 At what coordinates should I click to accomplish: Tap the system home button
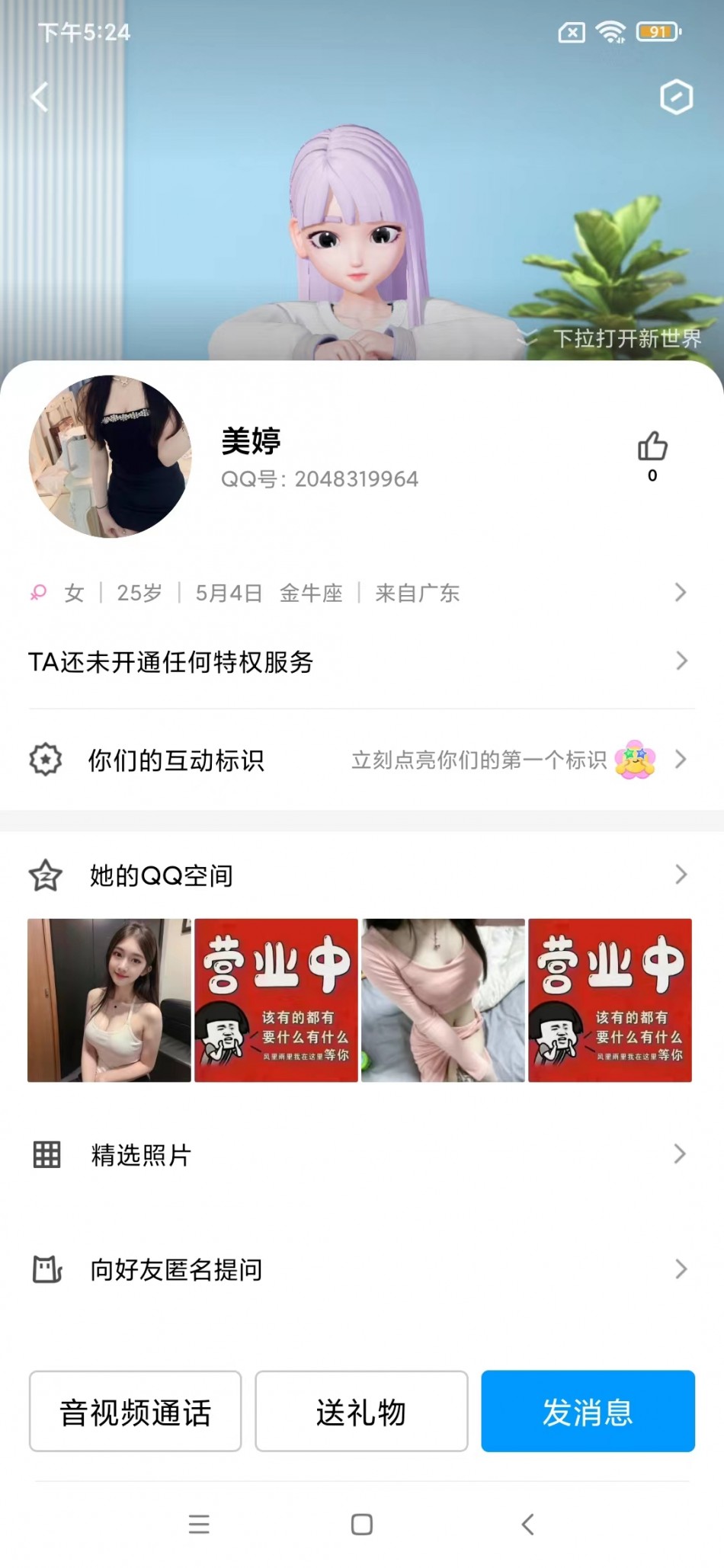point(361,1525)
